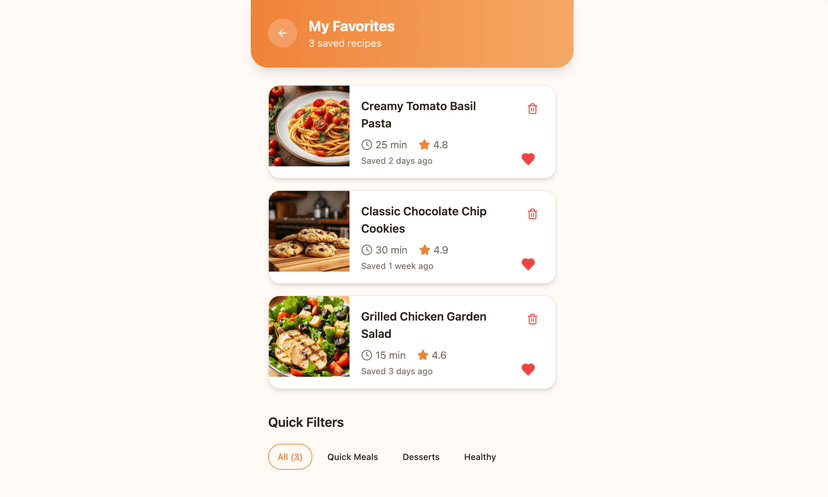Select the All (3) filter chip
The height and width of the screenshot is (497, 828).
click(x=290, y=457)
